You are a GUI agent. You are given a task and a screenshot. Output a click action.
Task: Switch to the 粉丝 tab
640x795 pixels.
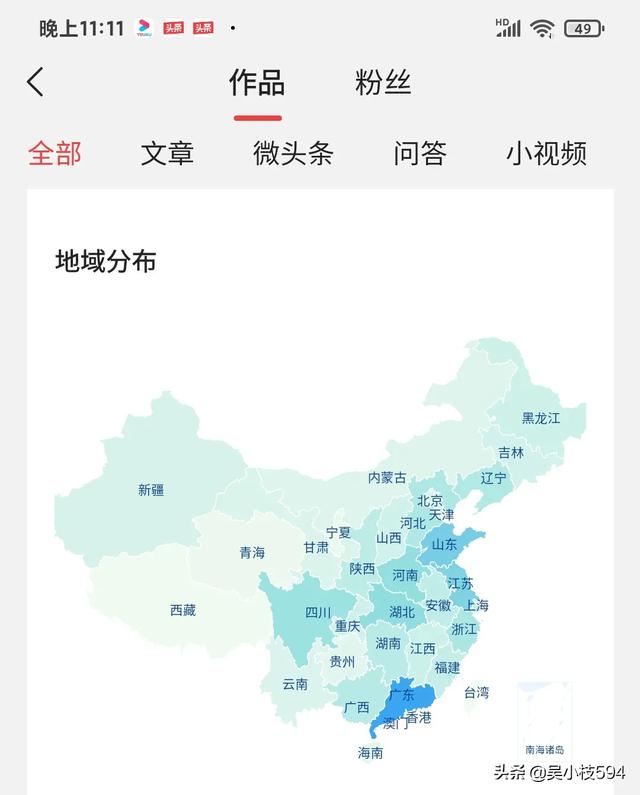(383, 83)
